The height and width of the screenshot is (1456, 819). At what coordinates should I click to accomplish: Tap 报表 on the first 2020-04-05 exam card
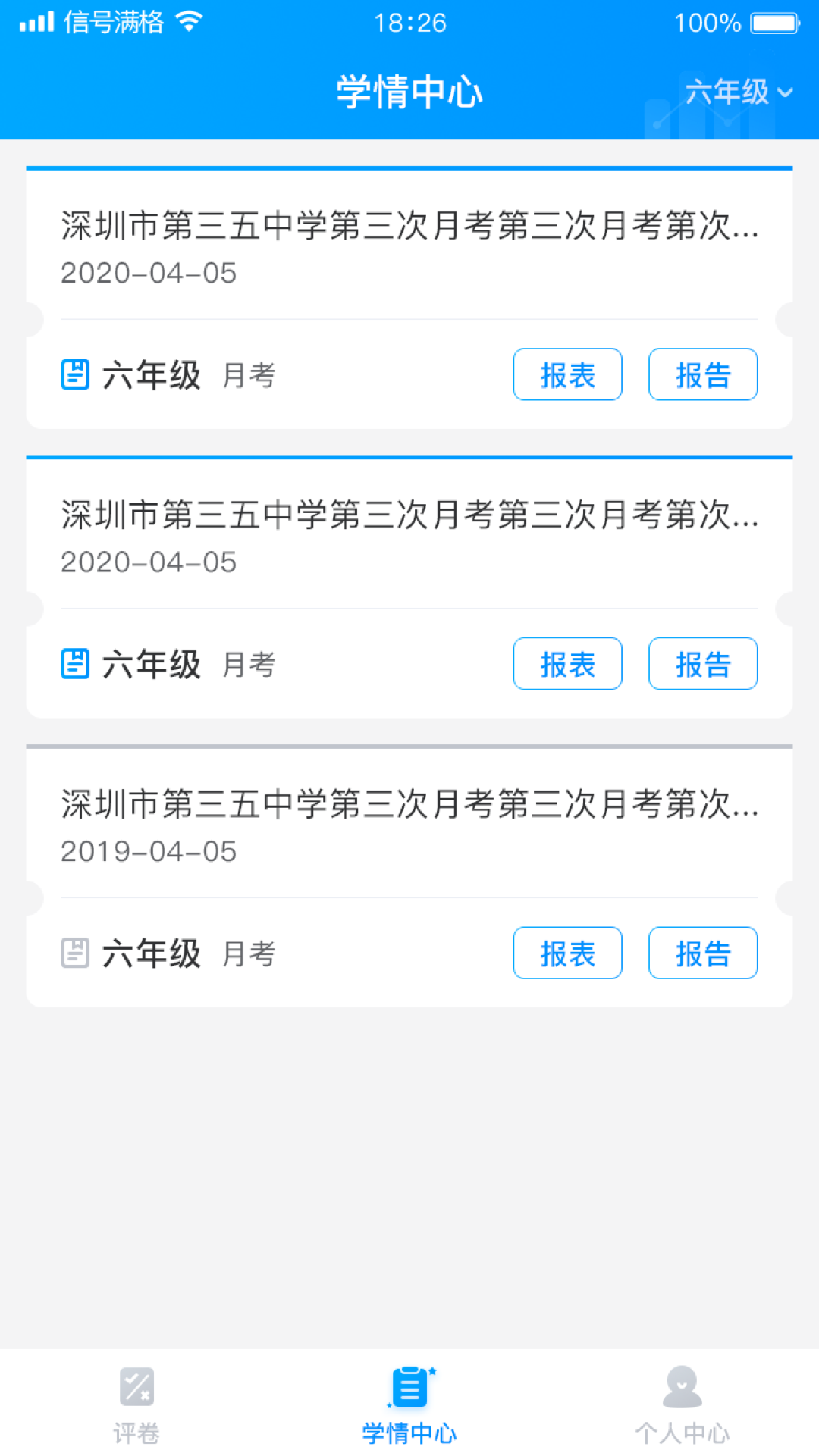click(567, 374)
